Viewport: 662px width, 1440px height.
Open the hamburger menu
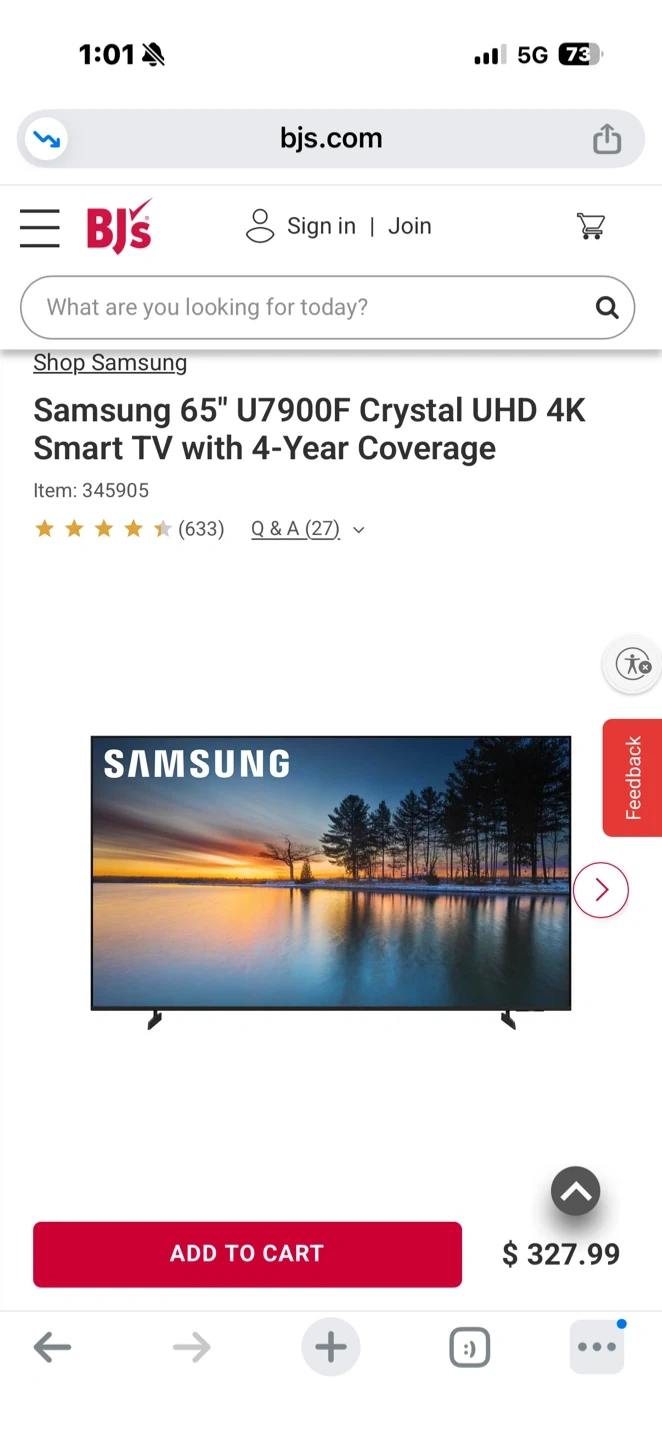(x=40, y=227)
